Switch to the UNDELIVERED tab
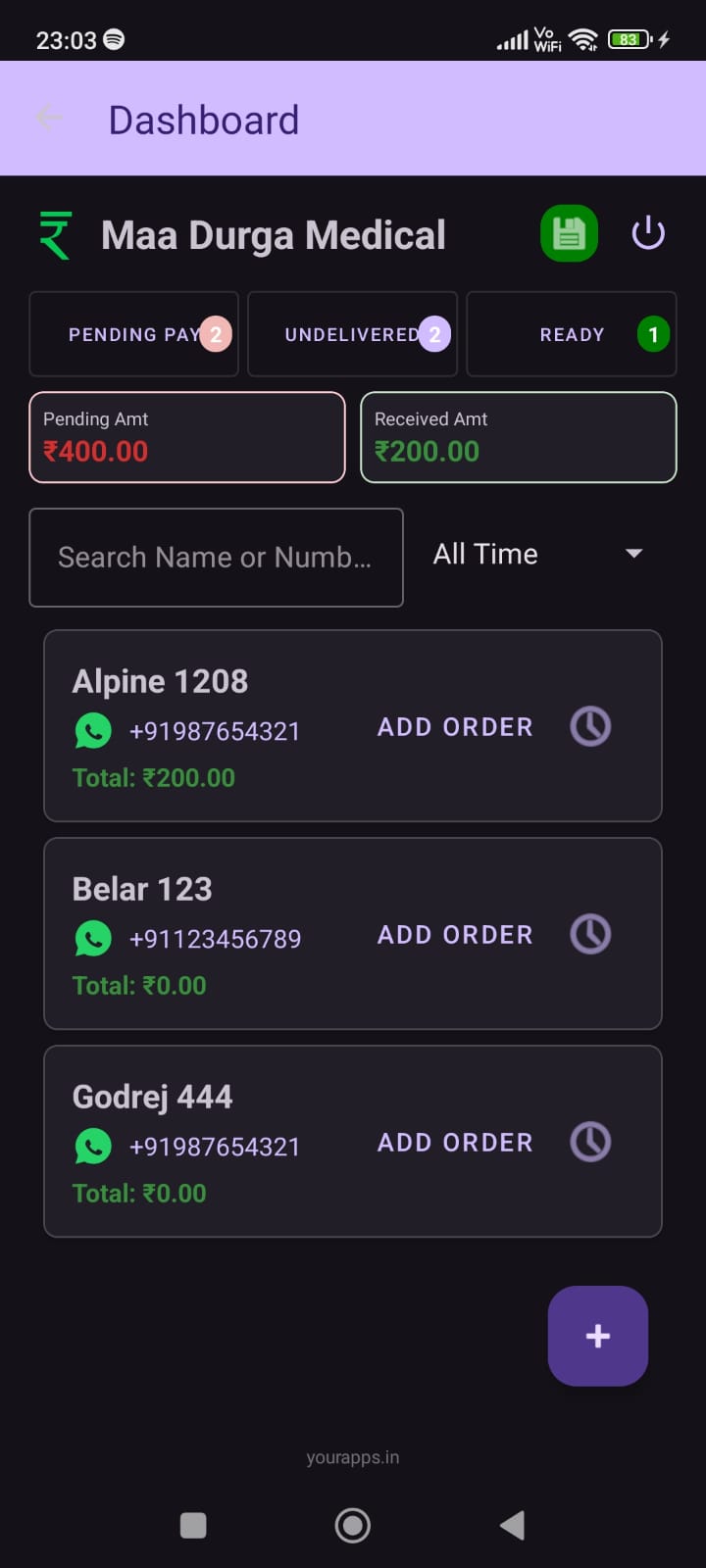The height and width of the screenshot is (1568, 706). [x=352, y=334]
